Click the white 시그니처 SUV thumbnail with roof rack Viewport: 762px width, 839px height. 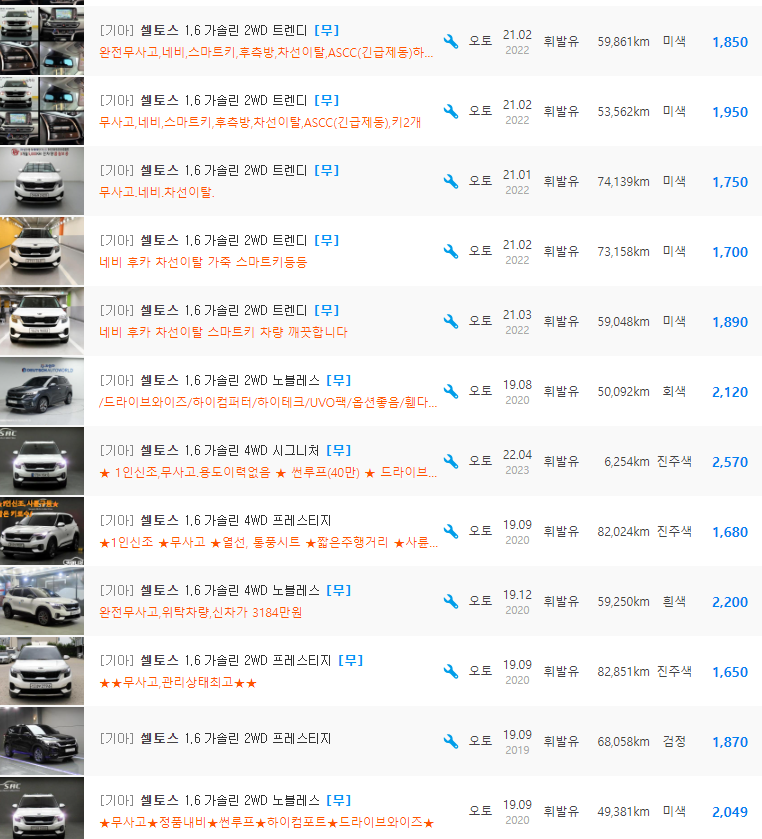42,461
